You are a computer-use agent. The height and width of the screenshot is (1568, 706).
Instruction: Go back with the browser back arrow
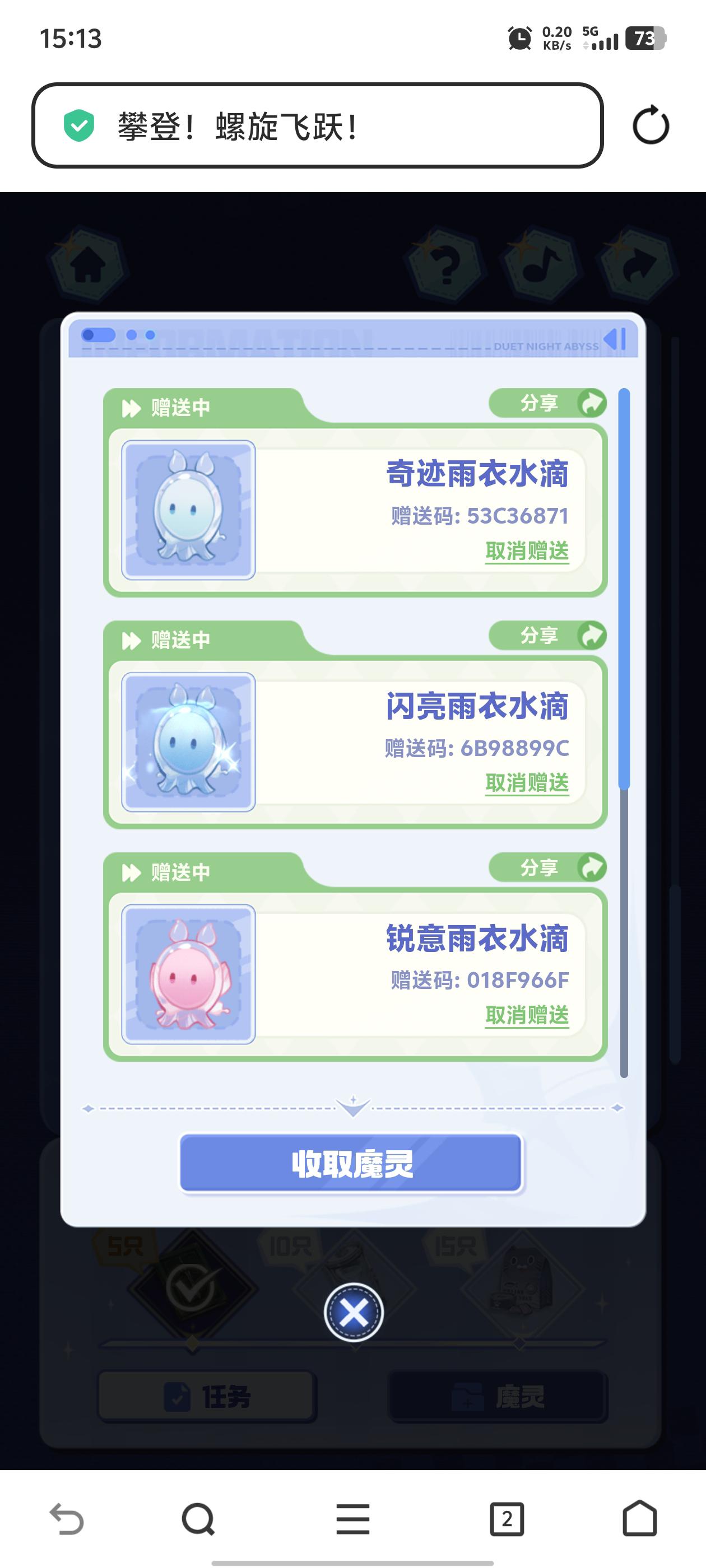coord(66,1519)
